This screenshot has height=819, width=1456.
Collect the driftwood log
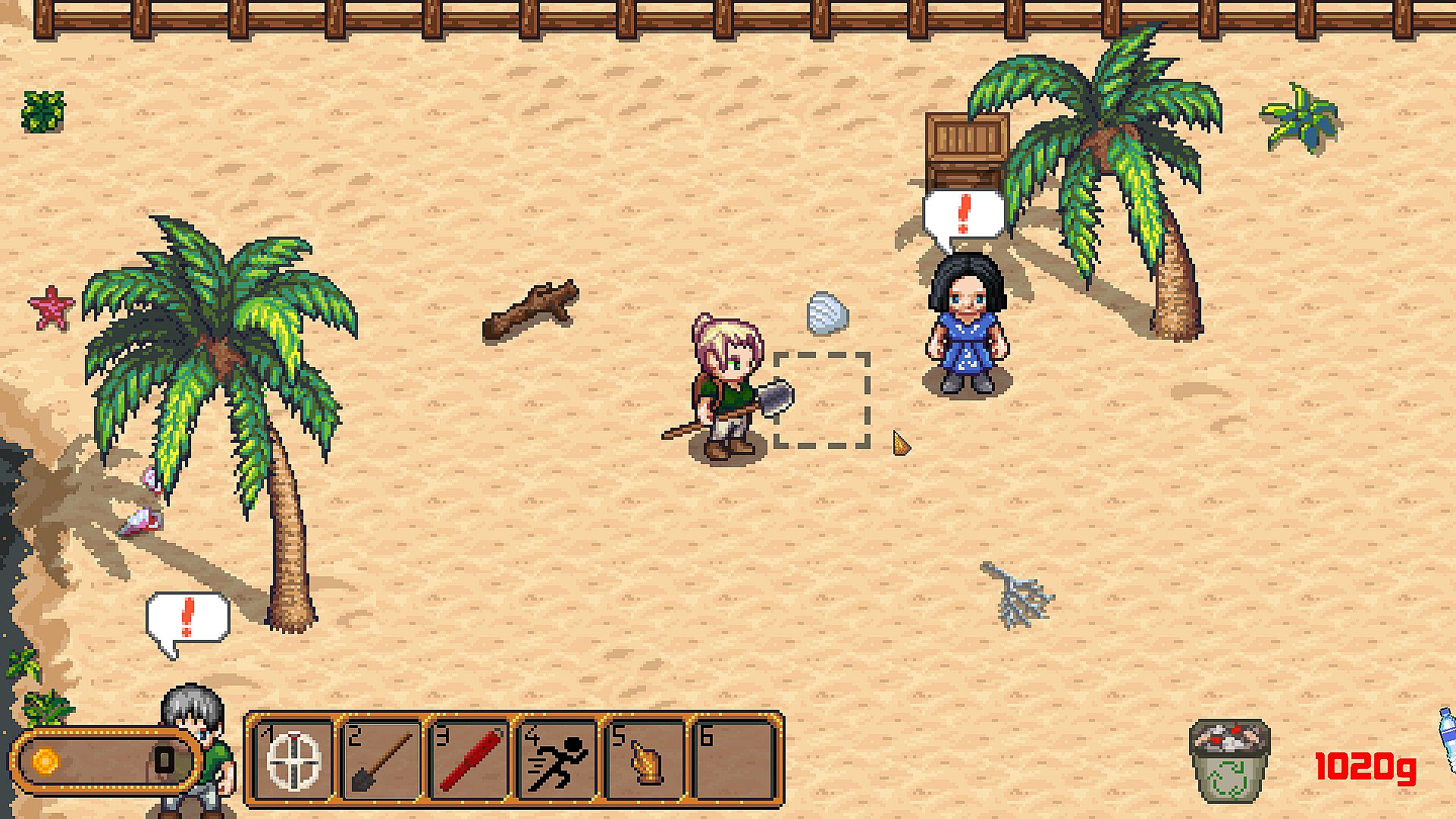[x=531, y=310]
